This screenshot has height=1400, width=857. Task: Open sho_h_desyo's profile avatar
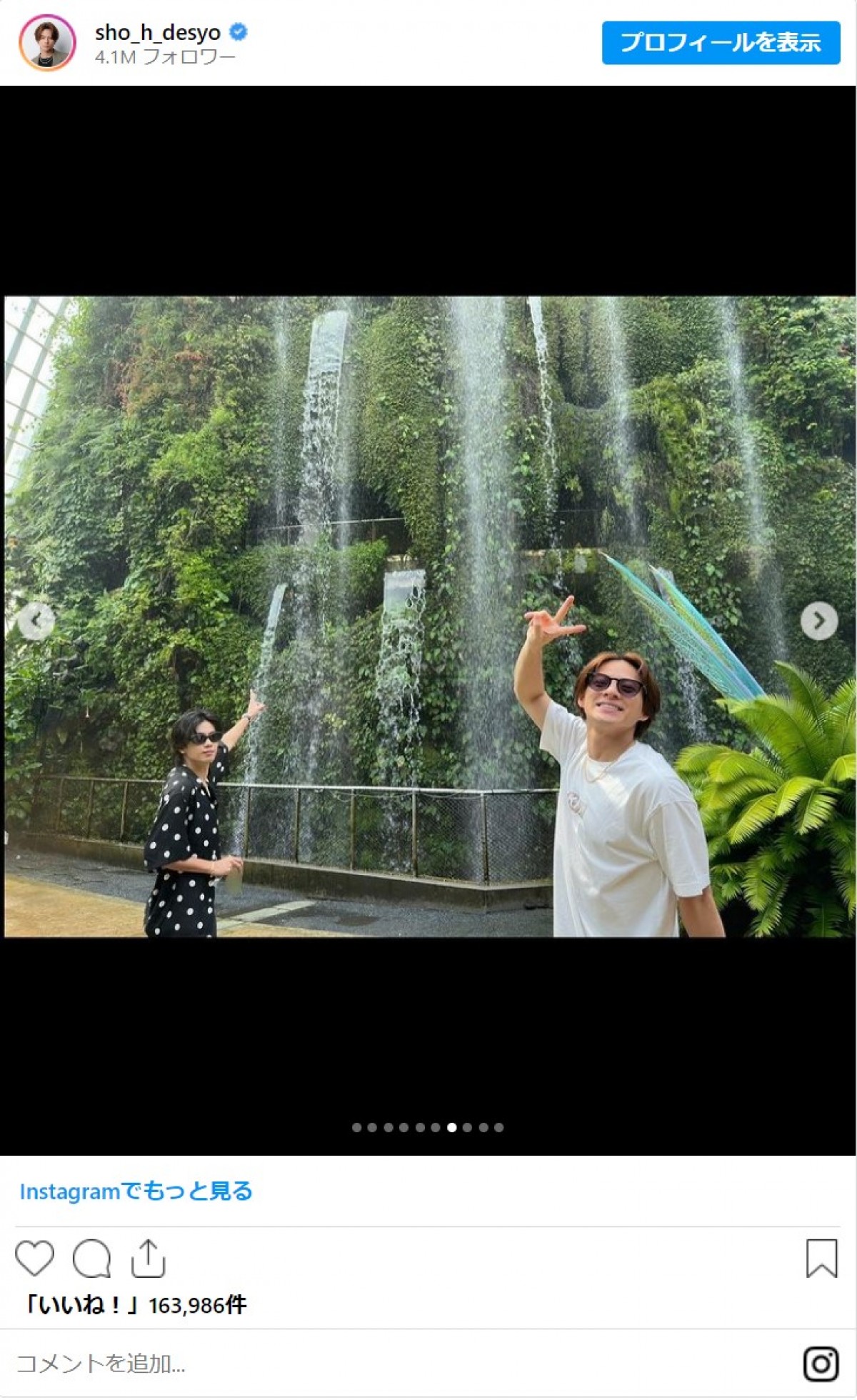[x=47, y=43]
